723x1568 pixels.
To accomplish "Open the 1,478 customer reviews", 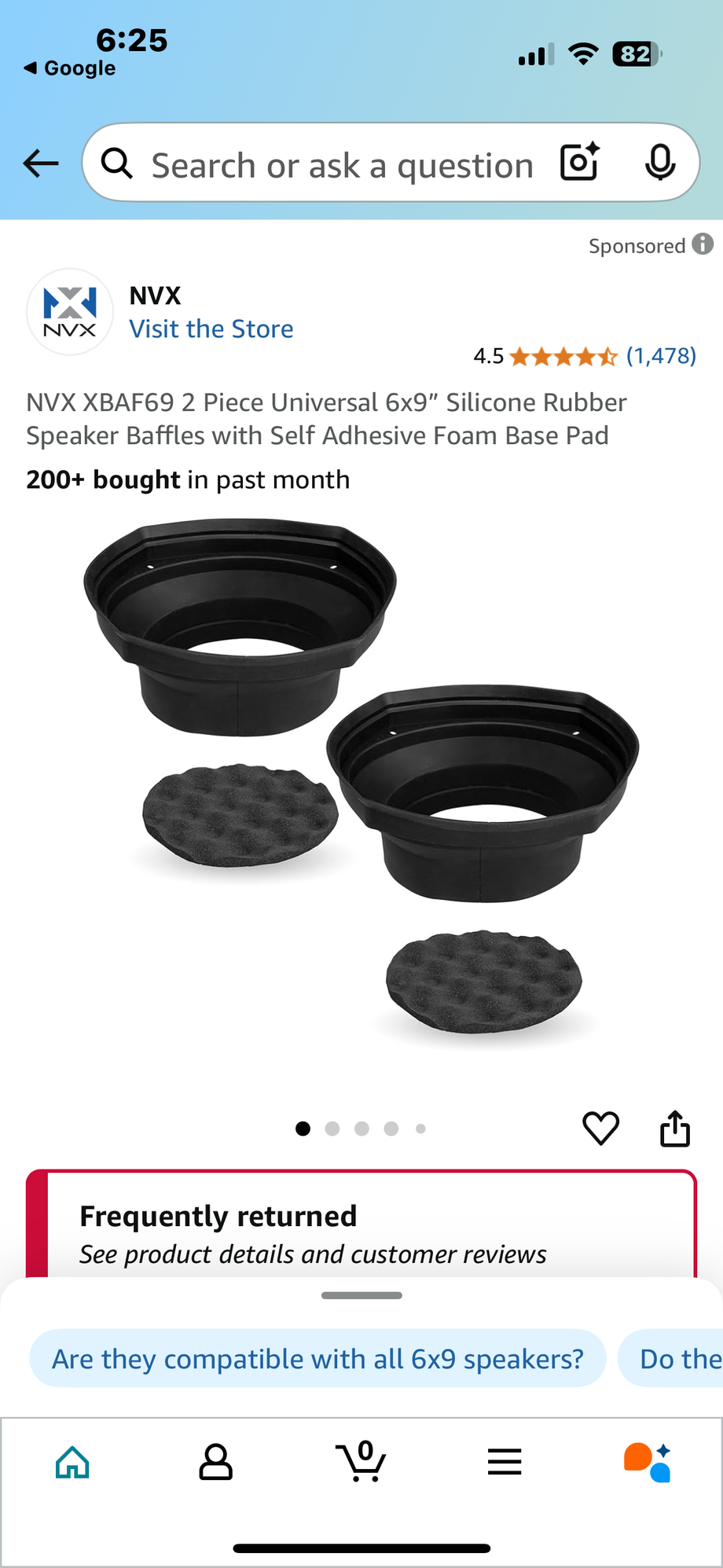I will pos(660,356).
